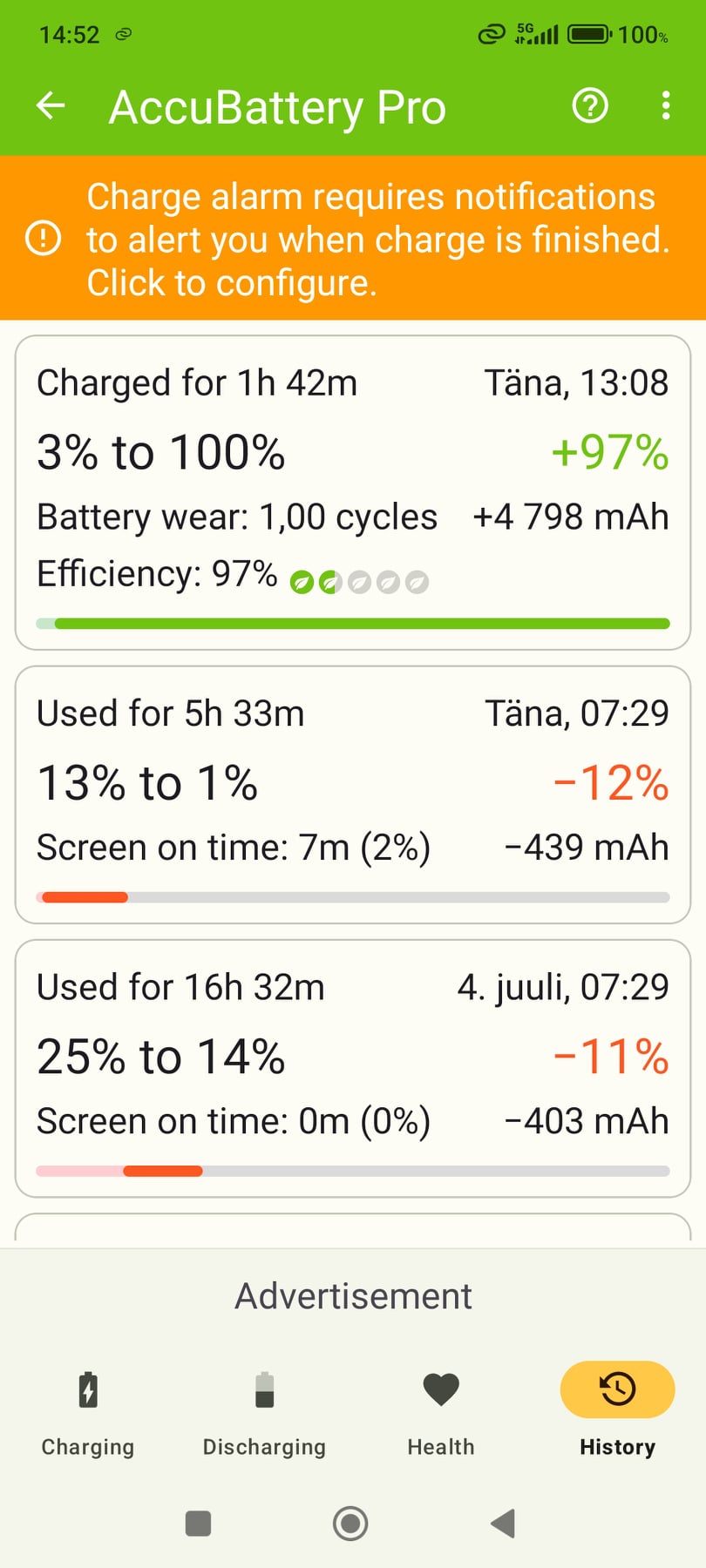Switch to the Health tab

[441, 1411]
